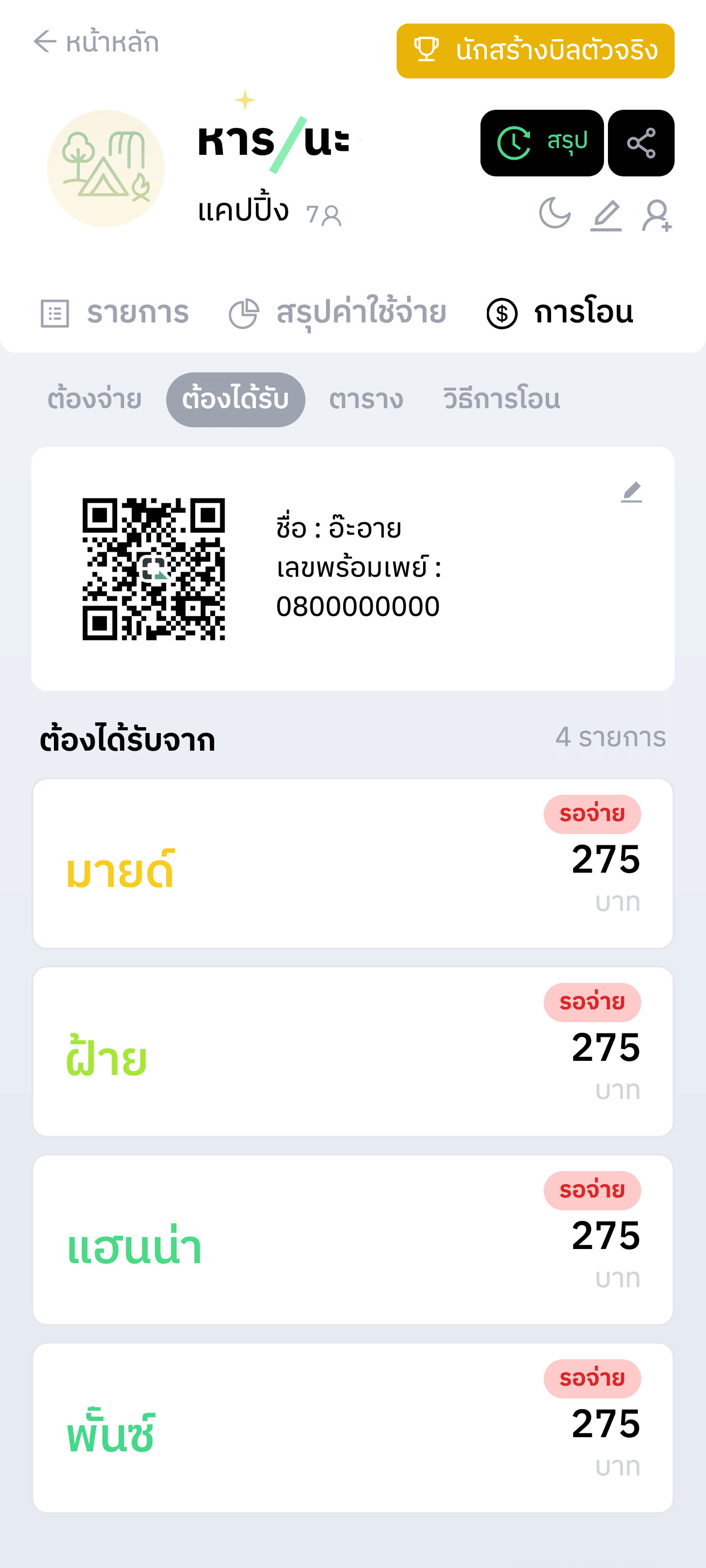Tap the สรุป summary button

point(542,143)
